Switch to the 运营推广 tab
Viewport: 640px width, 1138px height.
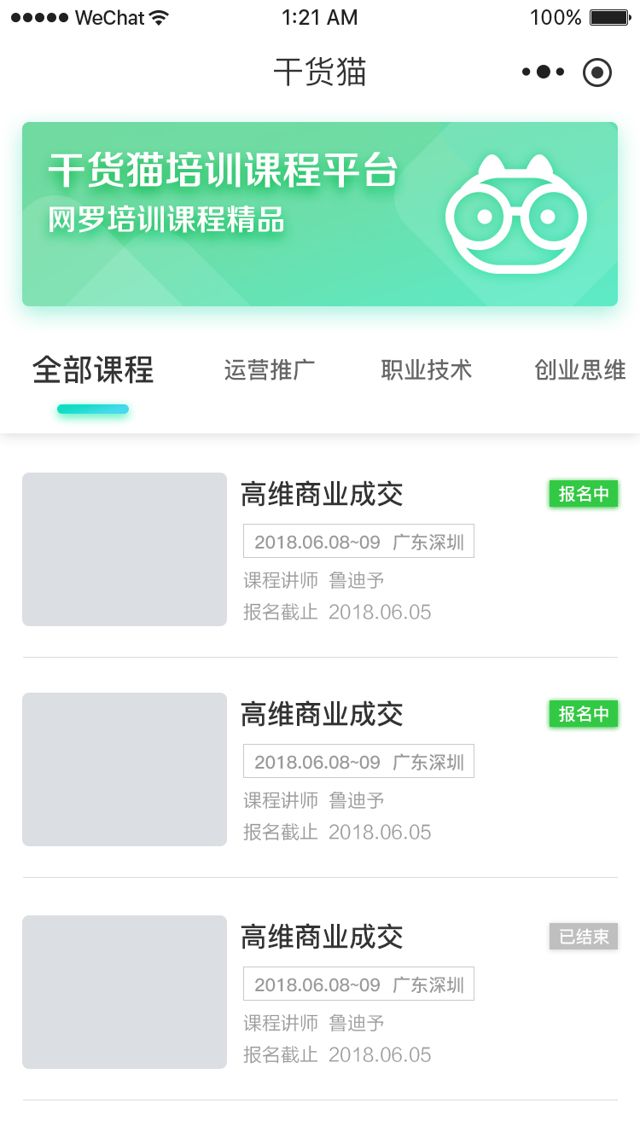(270, 370)
